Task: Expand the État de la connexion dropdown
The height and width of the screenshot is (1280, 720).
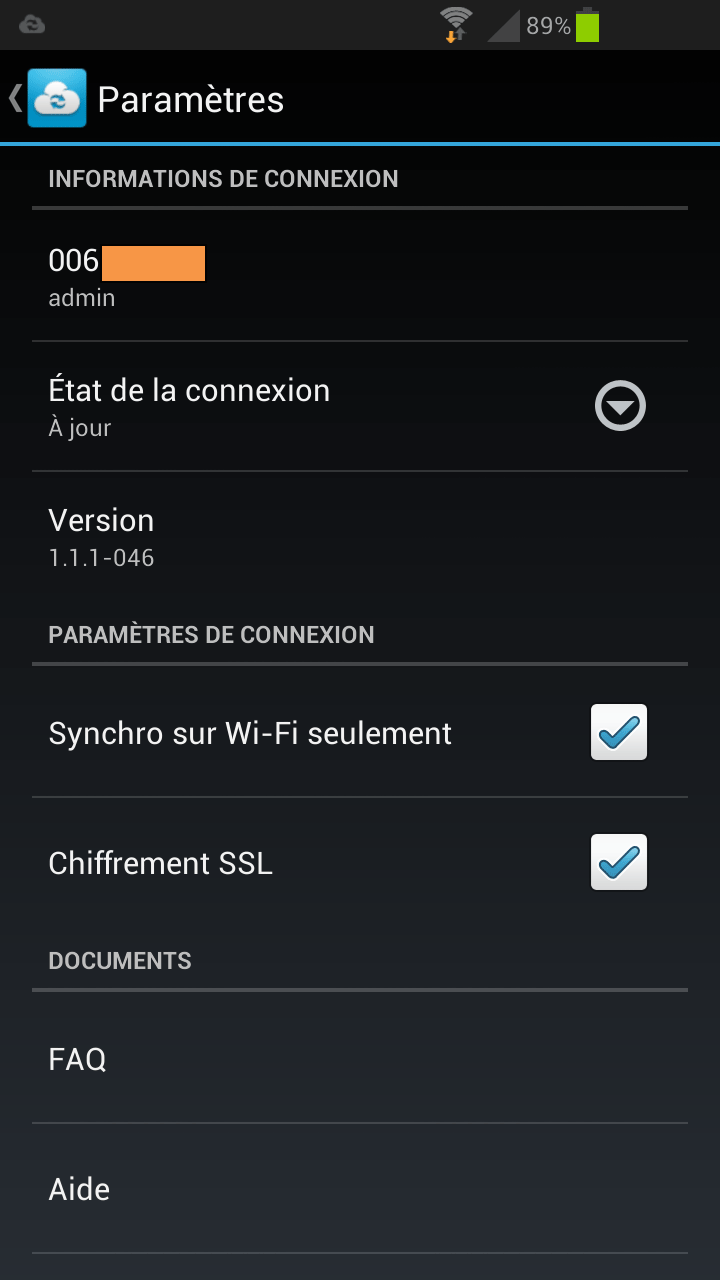Action: (x=620, y=407)
